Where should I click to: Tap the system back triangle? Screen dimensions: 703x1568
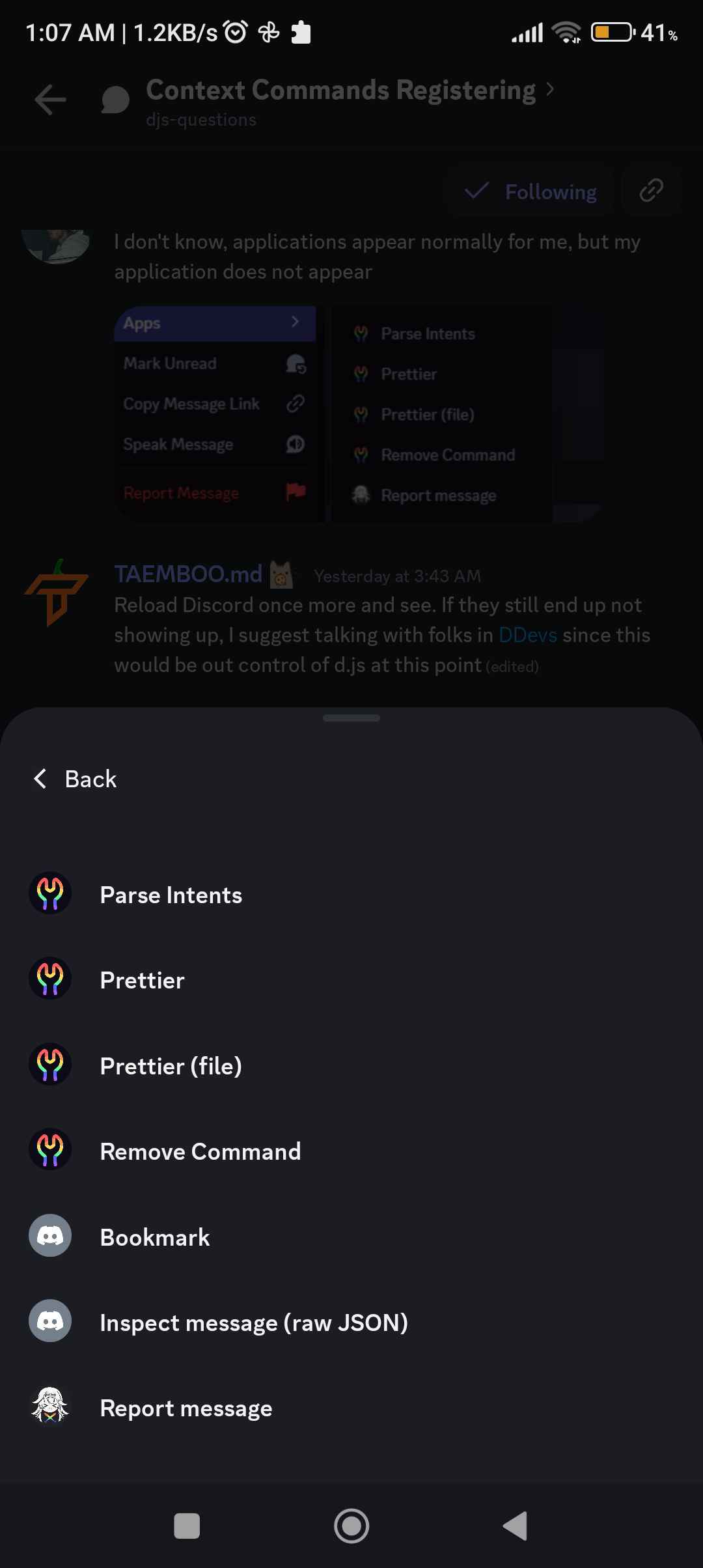coord(516,1526)
